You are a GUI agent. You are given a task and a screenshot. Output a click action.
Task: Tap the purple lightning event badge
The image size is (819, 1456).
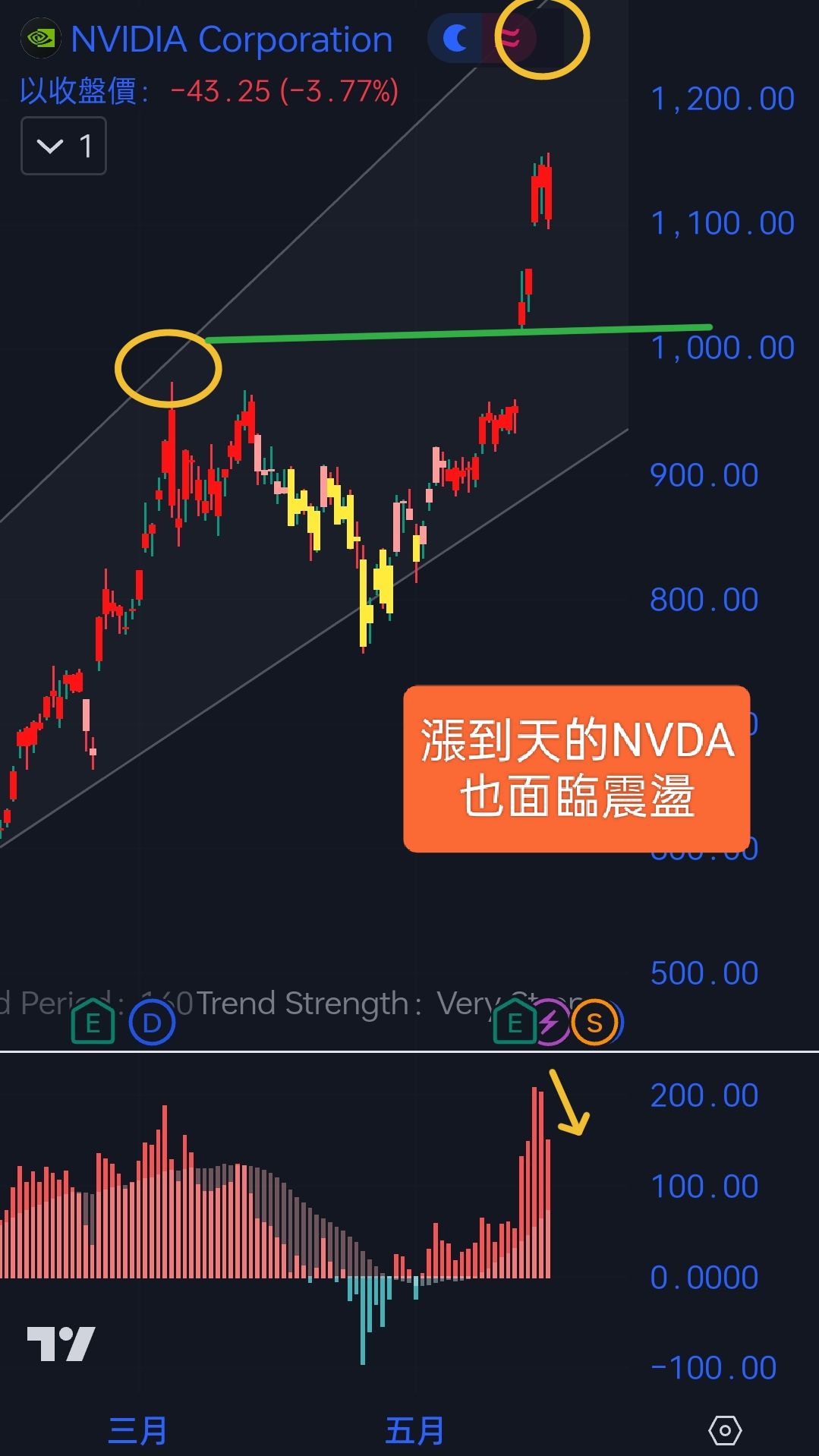(553, 1023)
